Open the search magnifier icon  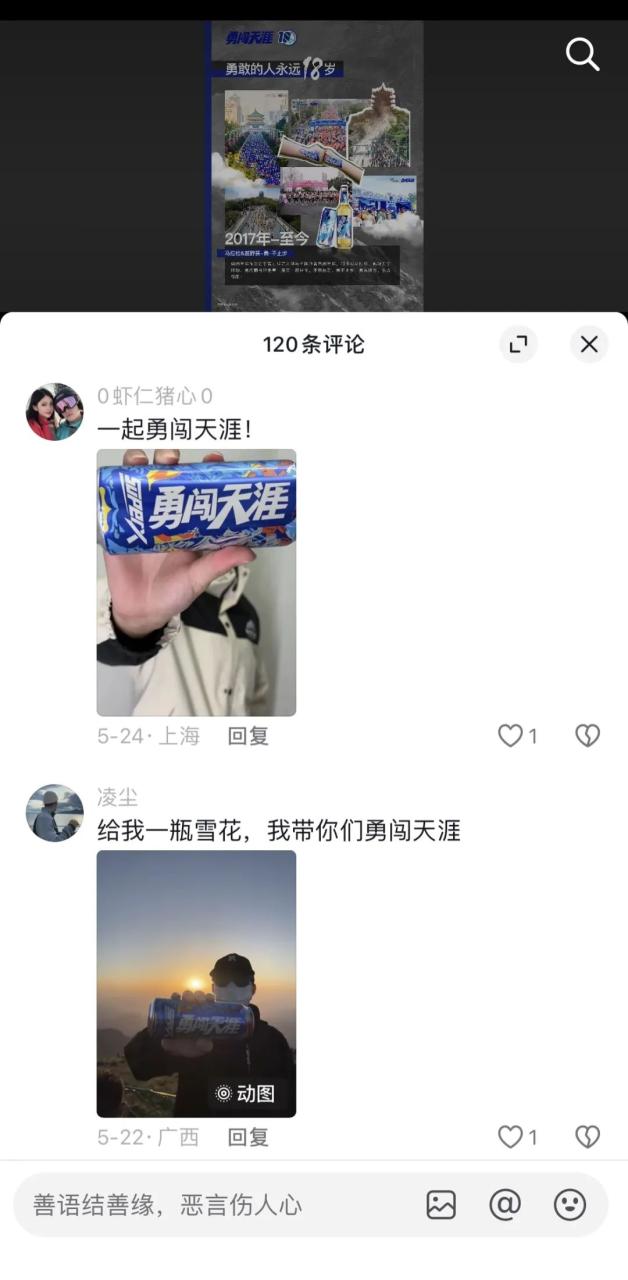click(582, 54)
